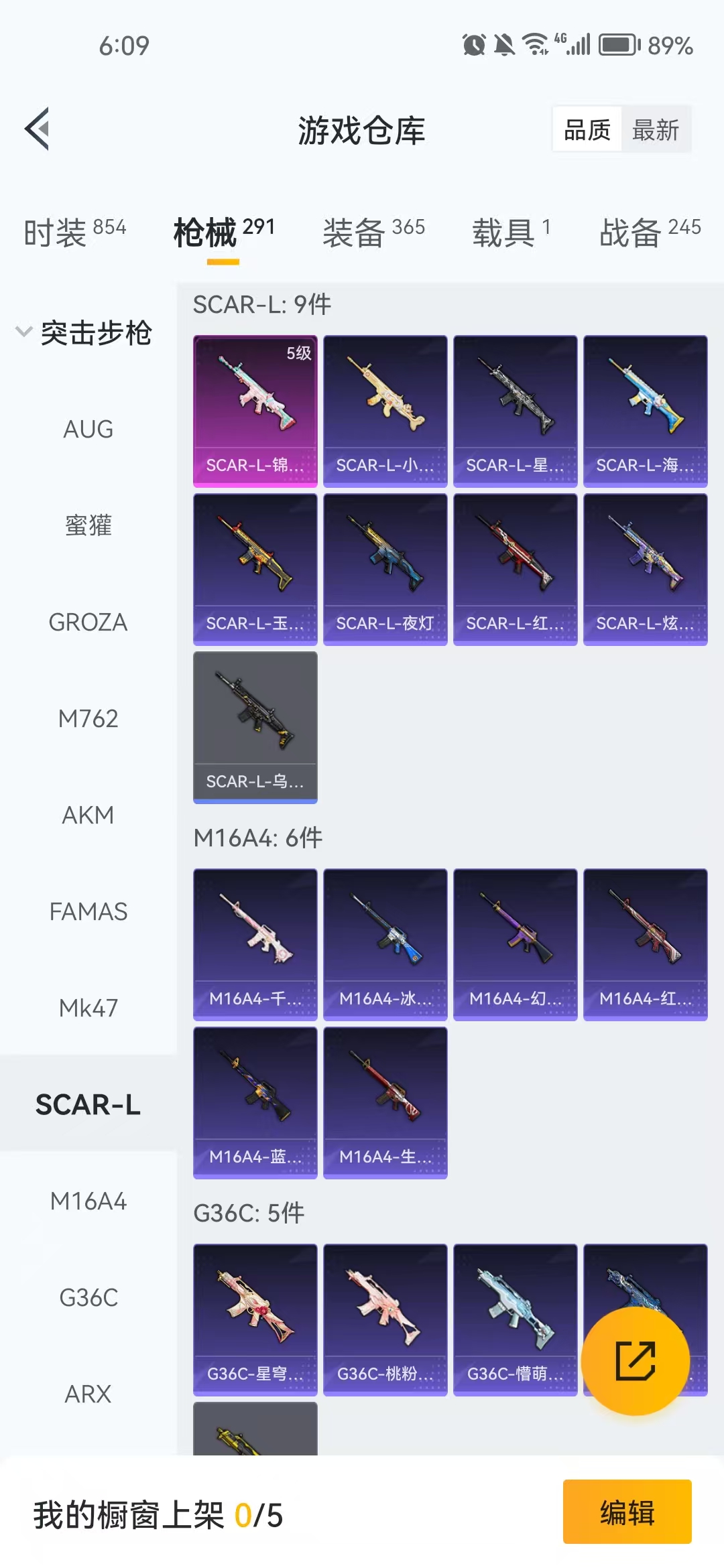Collapse the 突击步枪 category
The width and height of the screenshot is (724, 1568).
pos(84,332)
